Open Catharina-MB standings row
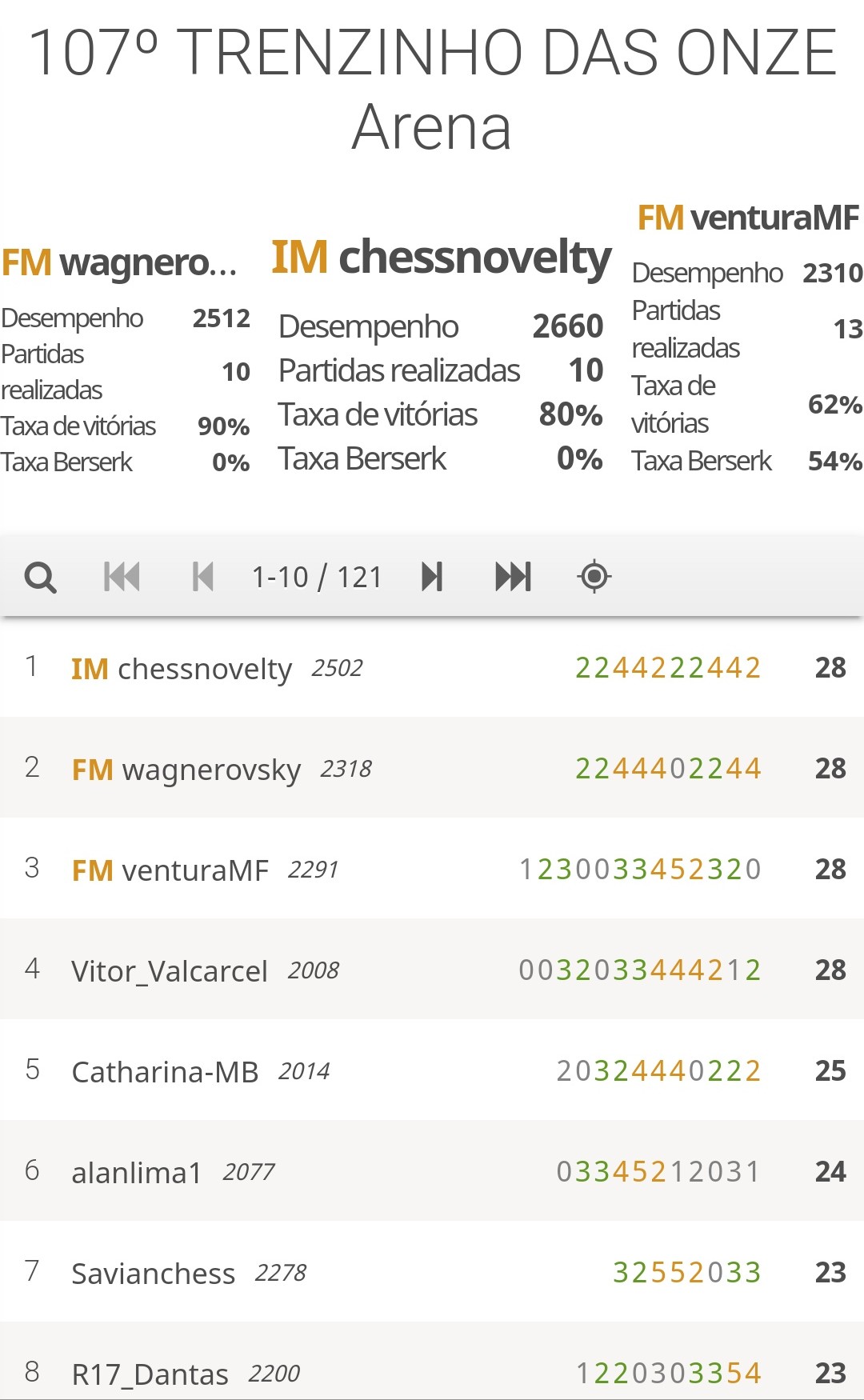This screenshot has width=864, height=1400. click(x=432, y=1070)
